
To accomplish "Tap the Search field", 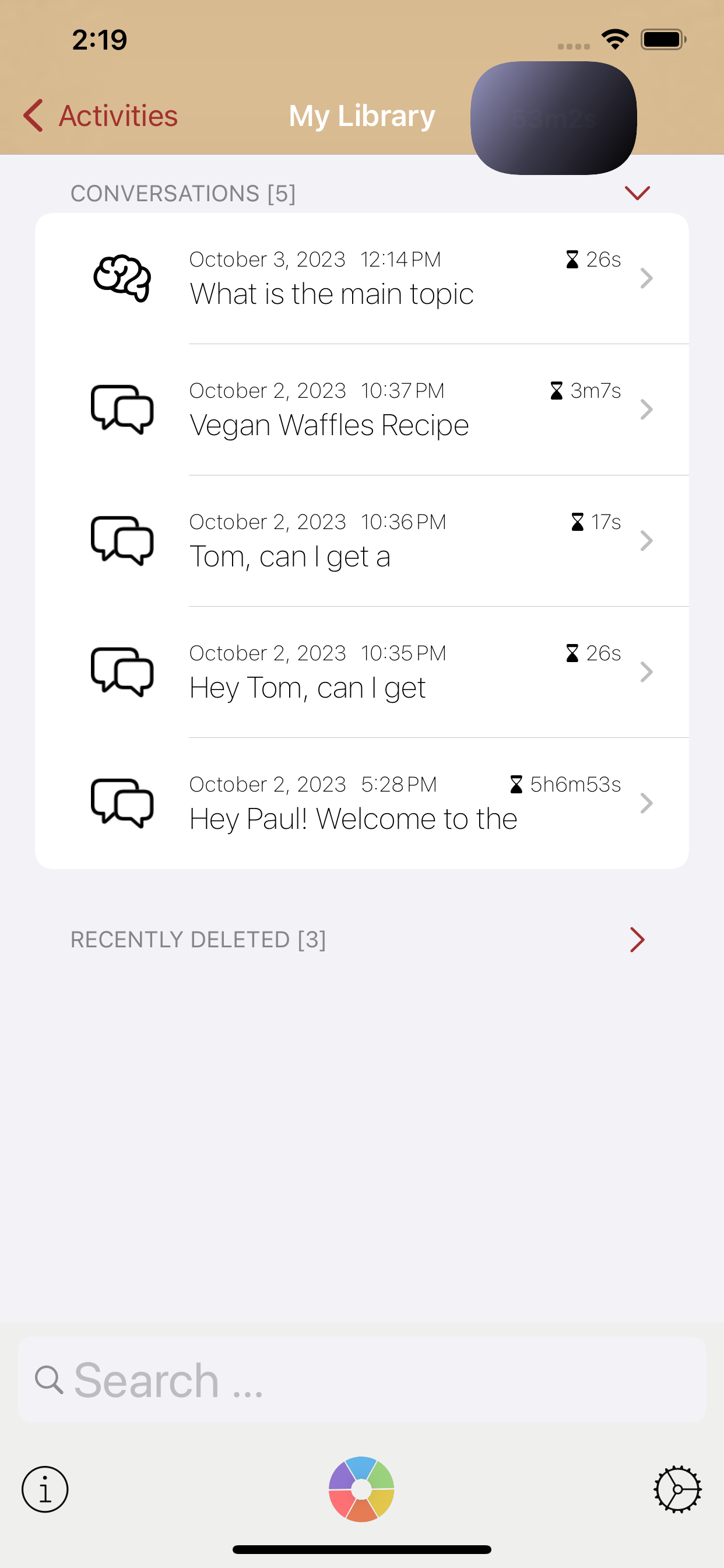I will [x=361, y=1380].
